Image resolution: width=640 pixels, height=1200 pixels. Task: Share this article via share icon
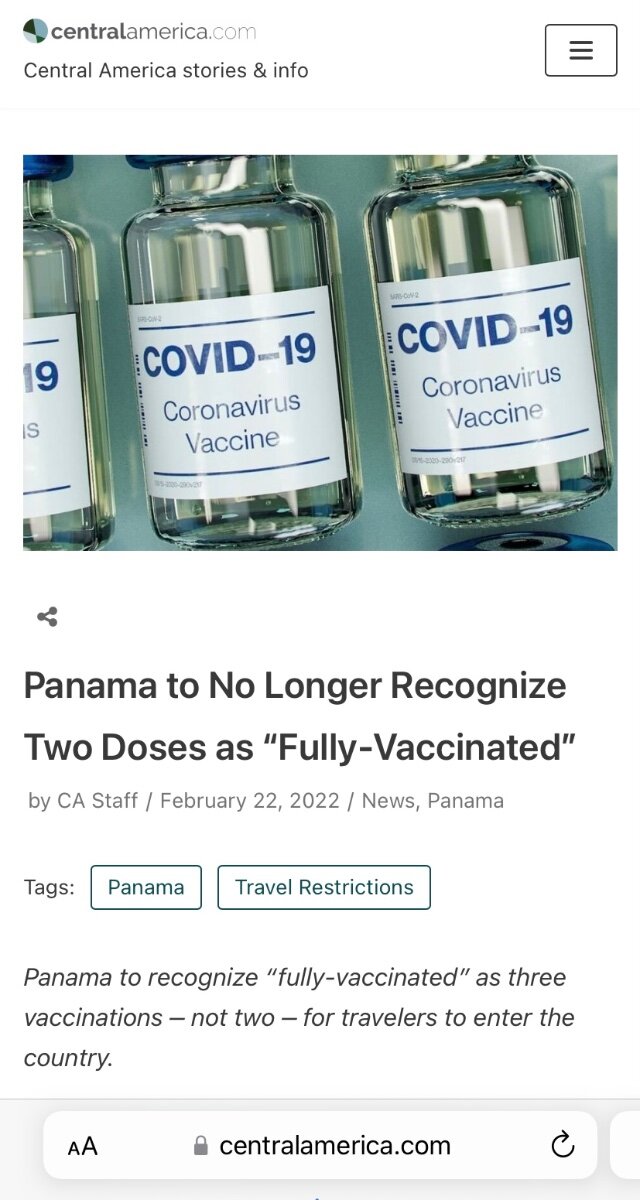(47, 617)
